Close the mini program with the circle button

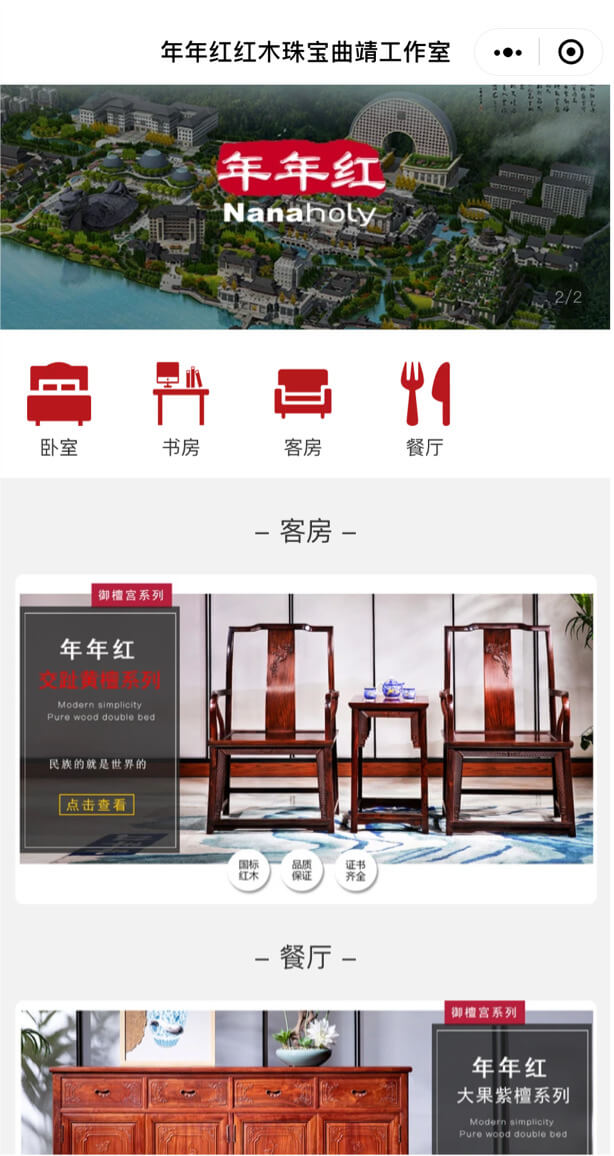pos(570,52)
